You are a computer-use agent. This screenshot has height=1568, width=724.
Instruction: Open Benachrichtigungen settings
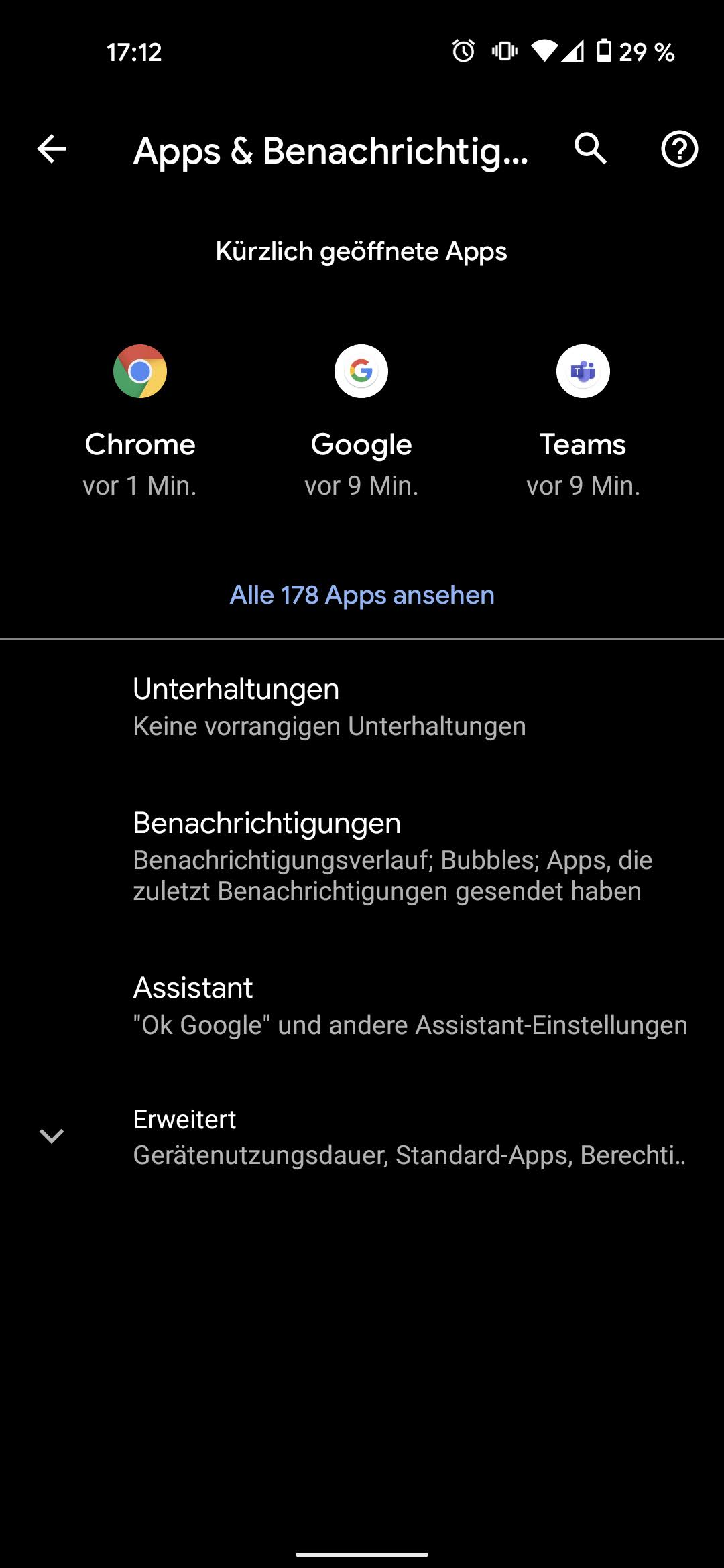pos(362,856)
